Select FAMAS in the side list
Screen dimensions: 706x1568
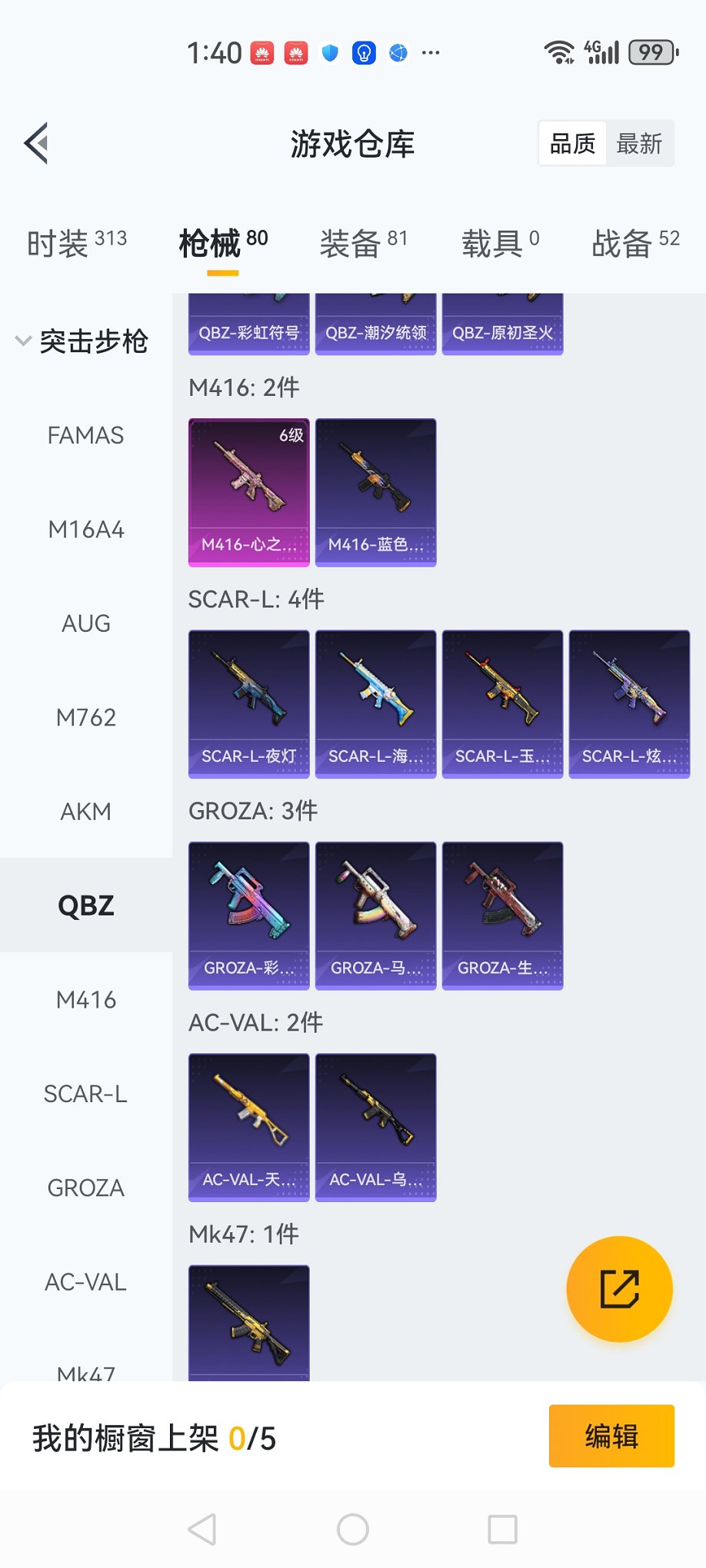tap(85, 436)
